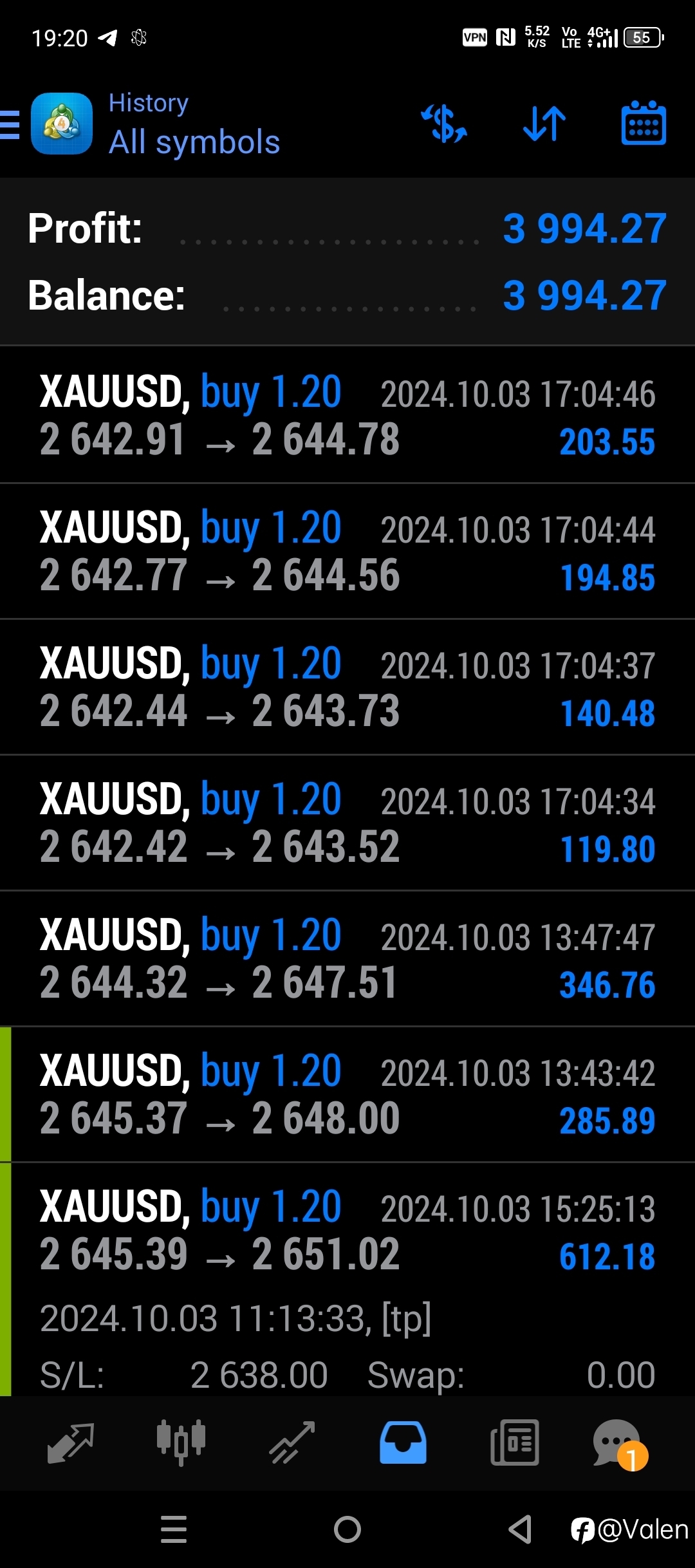
Task: Switch to the Chart candlestick tab
Action: pos(181,1442)
